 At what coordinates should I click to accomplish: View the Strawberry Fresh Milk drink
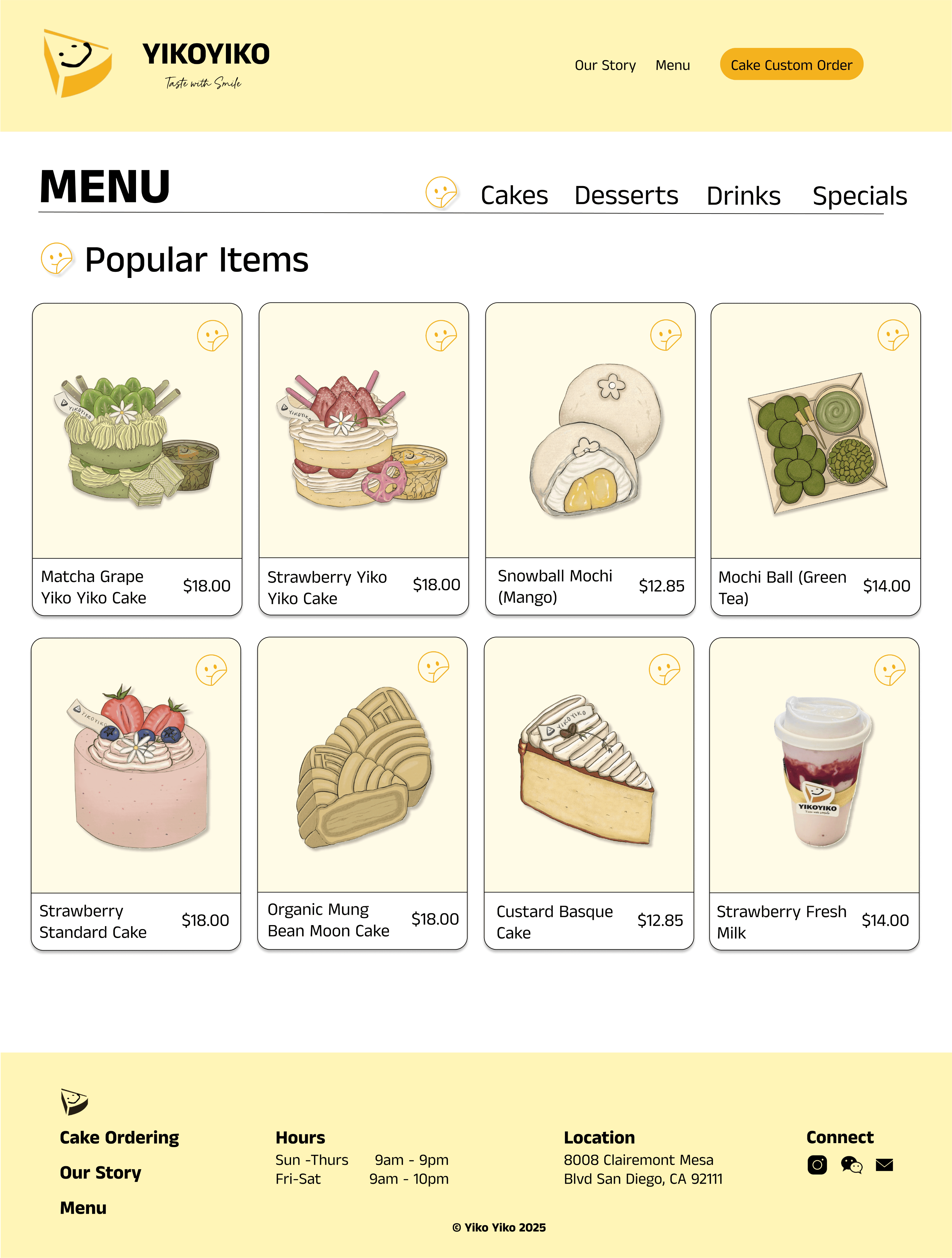(x=814, y=794)
